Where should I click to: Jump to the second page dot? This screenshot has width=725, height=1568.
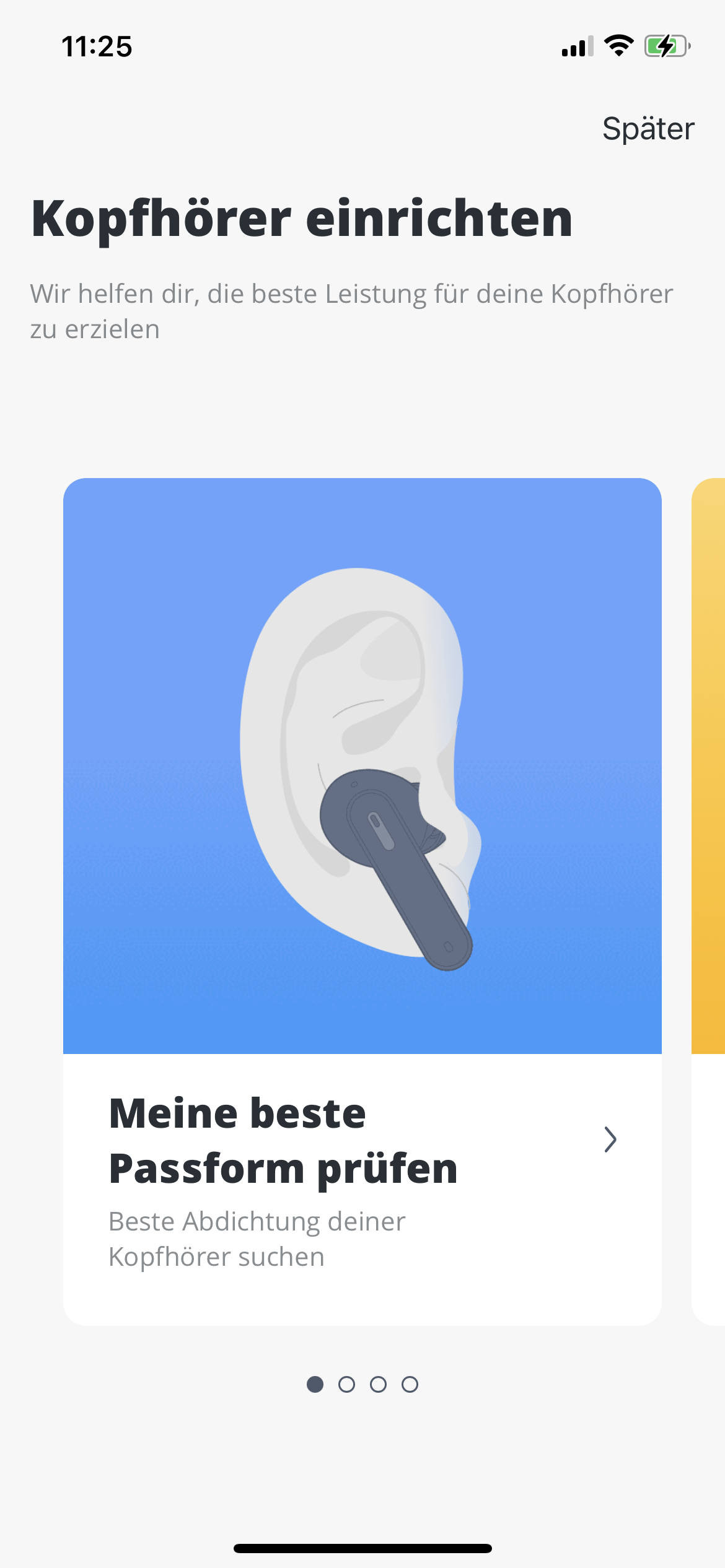tap(346, 1384)
